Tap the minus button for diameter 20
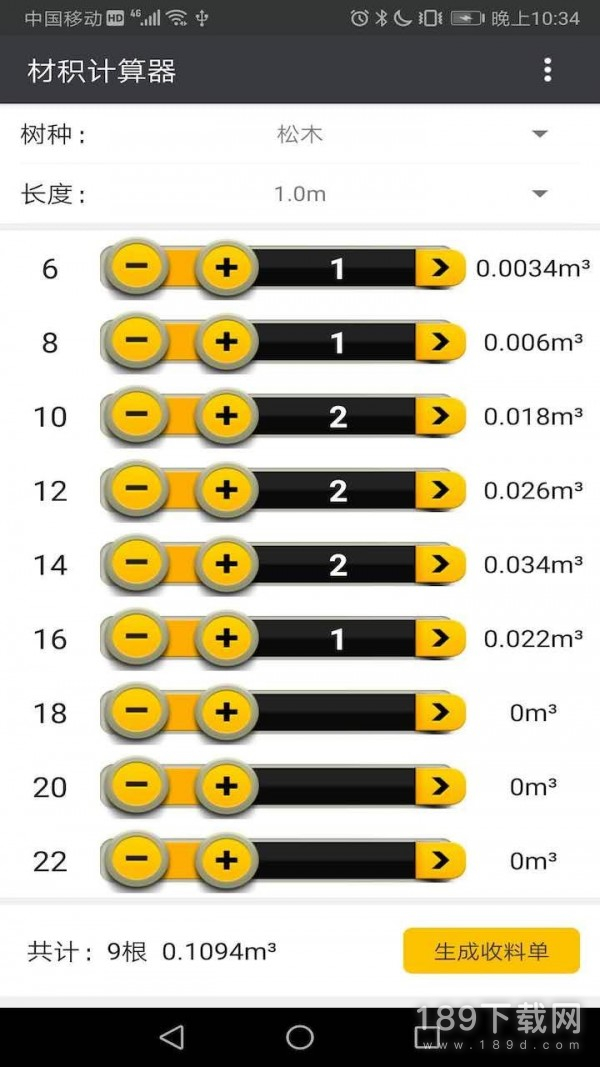Image resolution: width=600 pixels, height=1067 pixels. (x=137, y=786)
